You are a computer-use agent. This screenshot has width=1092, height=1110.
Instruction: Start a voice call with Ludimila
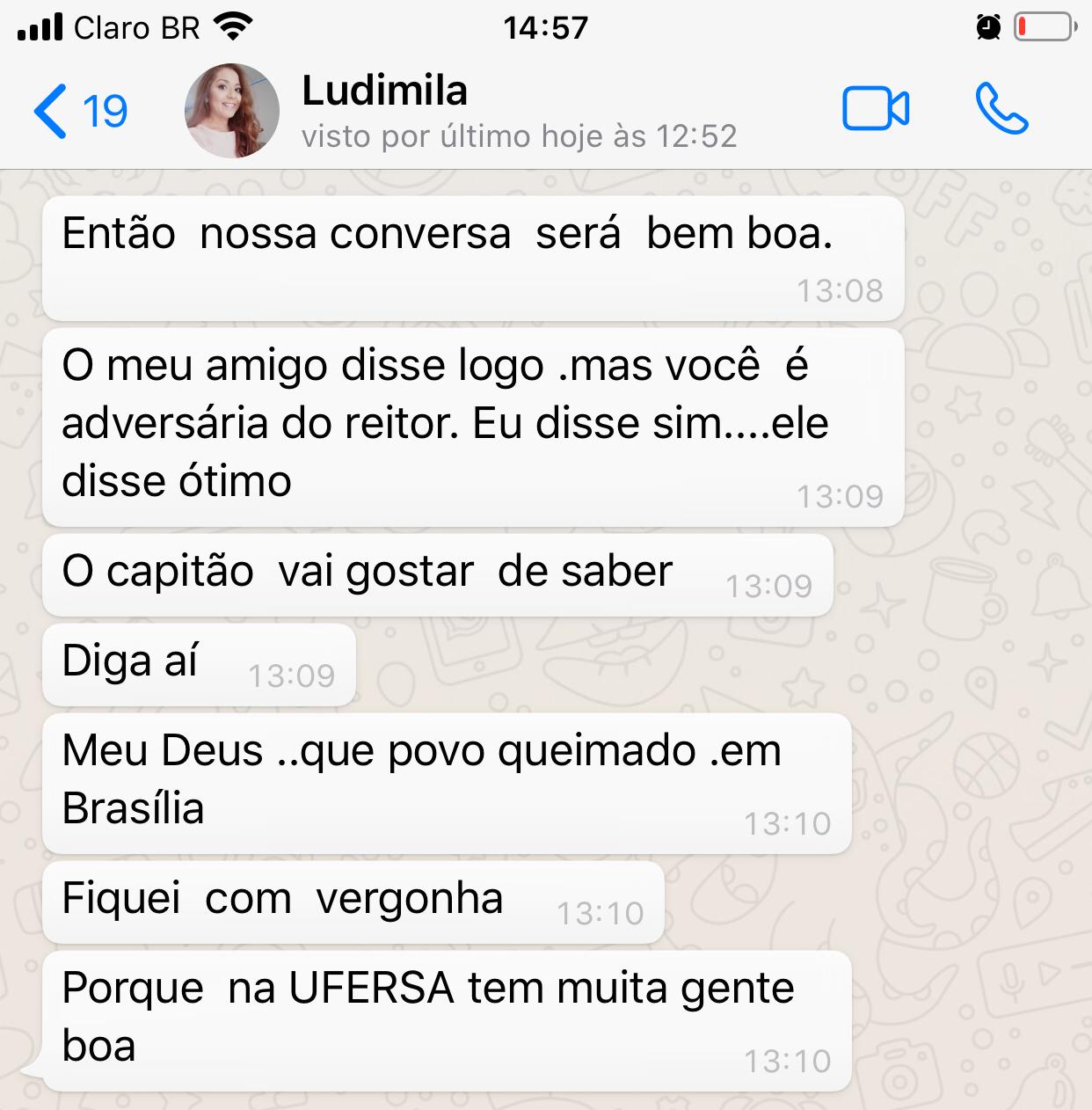coord(1001,109)
